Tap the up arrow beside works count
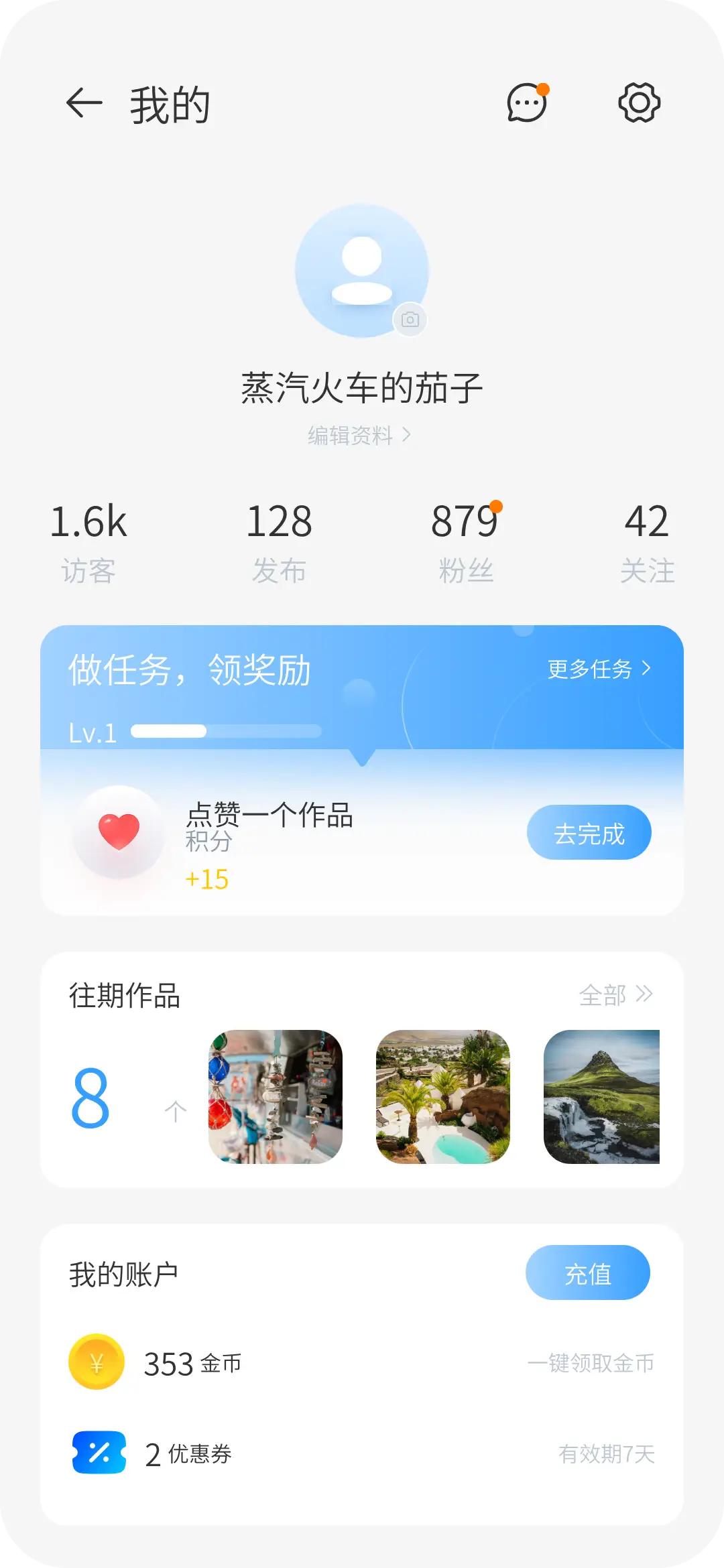This screenshot has width=724, height=1568. (x=176, y=1112)
